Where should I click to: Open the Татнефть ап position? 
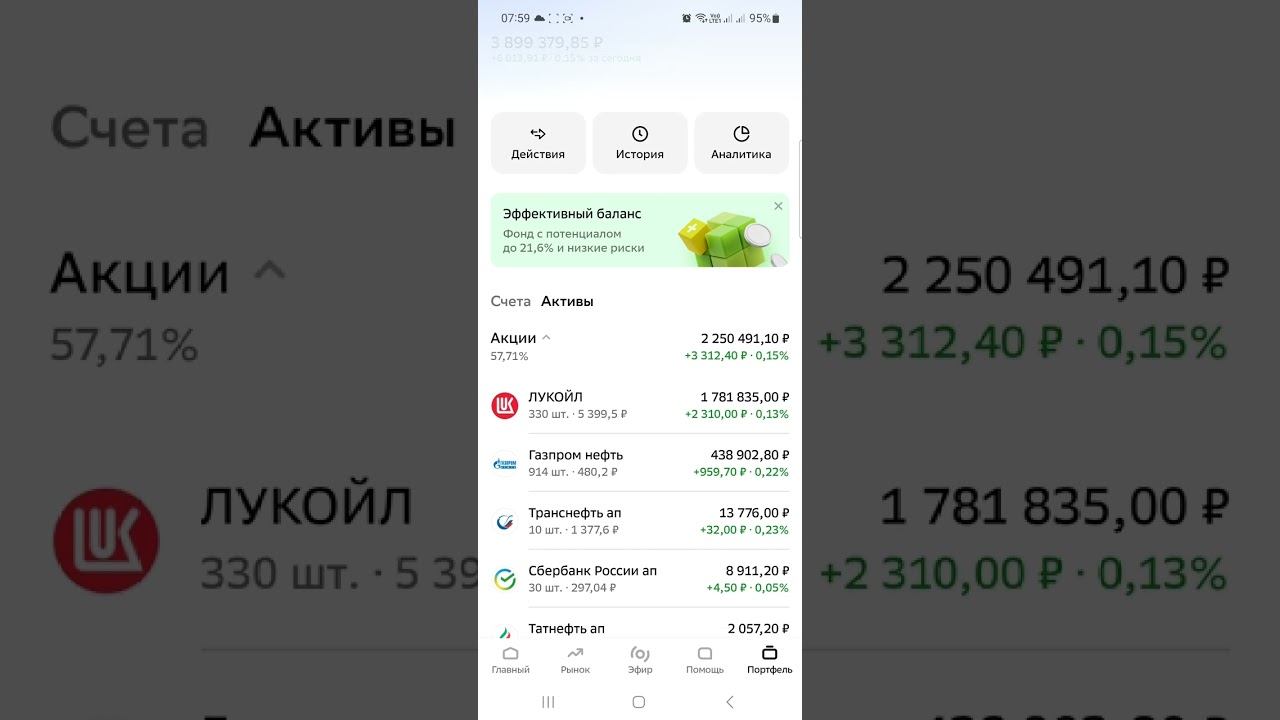(x=640, y=629)
